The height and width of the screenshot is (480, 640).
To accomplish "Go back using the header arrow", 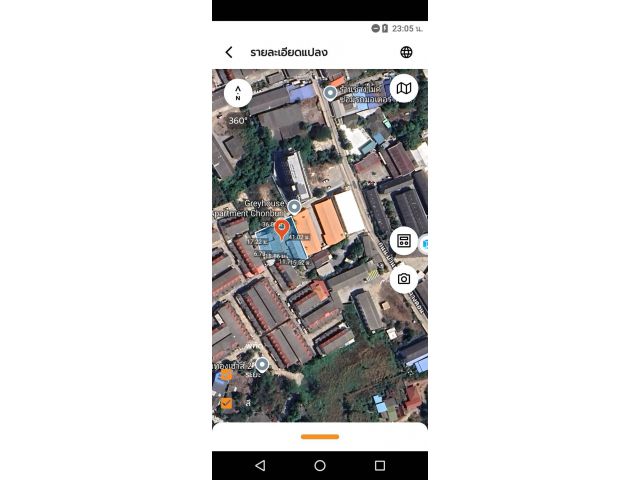I will click(x=229, y=52).
